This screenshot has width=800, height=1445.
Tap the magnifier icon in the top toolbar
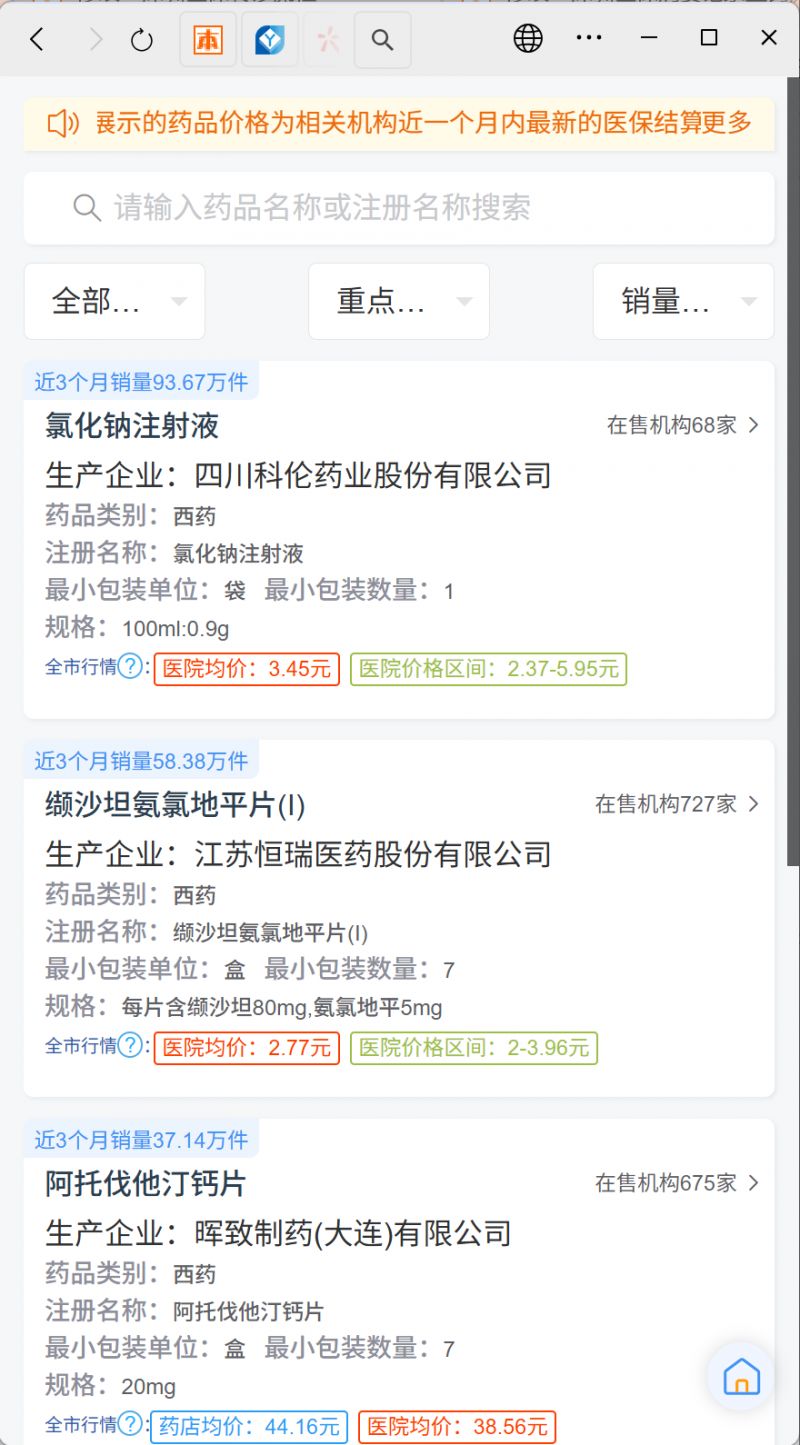pyautogui.click(x=382, y=39)
